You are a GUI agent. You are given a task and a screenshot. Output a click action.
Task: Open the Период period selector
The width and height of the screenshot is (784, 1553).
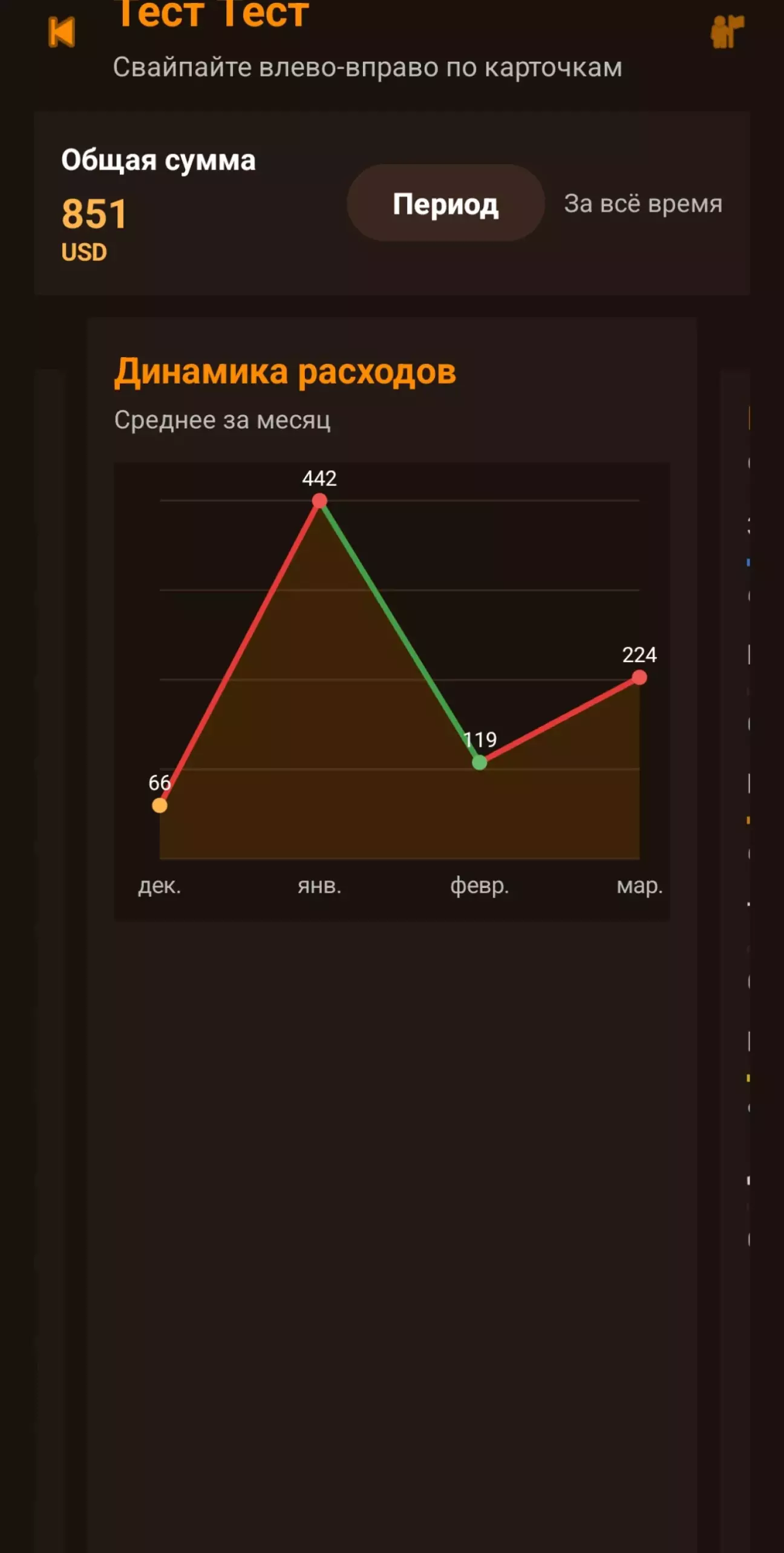point(445,203)
